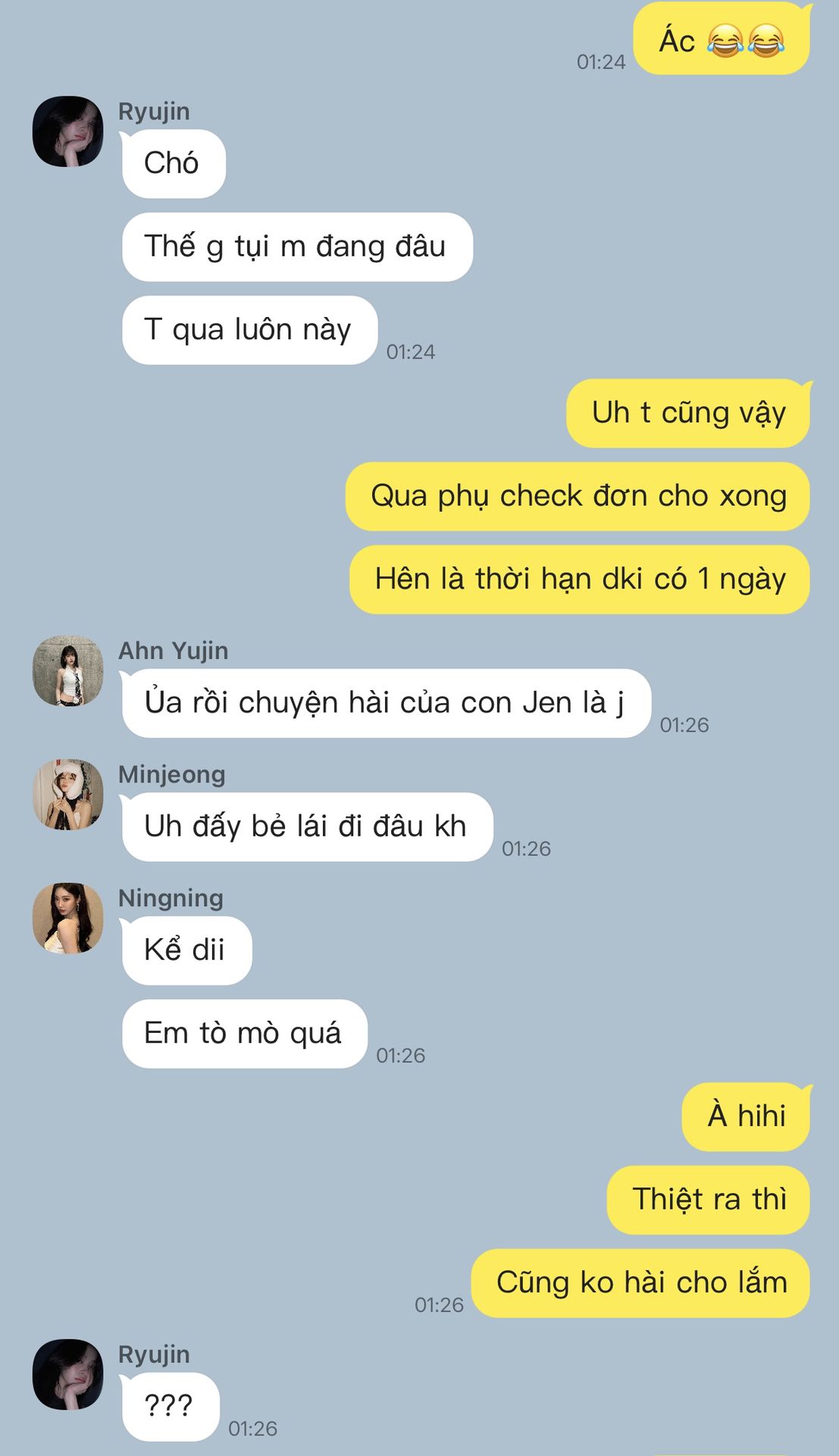Open Ryujin's avatar beside the "Chó" message
The width and height of the screenshot is (839, 1456).
point(67,131)
